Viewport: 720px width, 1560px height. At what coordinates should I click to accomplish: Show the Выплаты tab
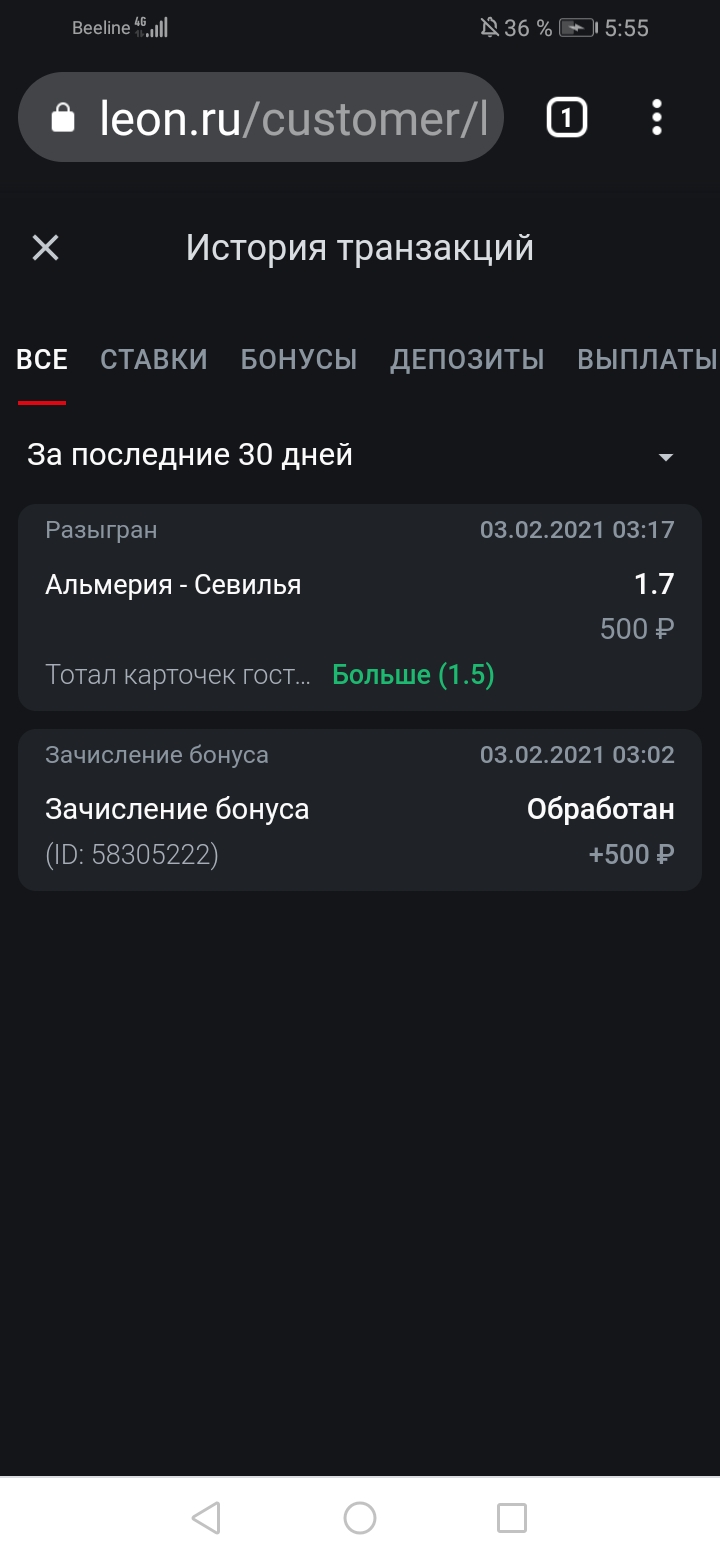coord(647,360)
